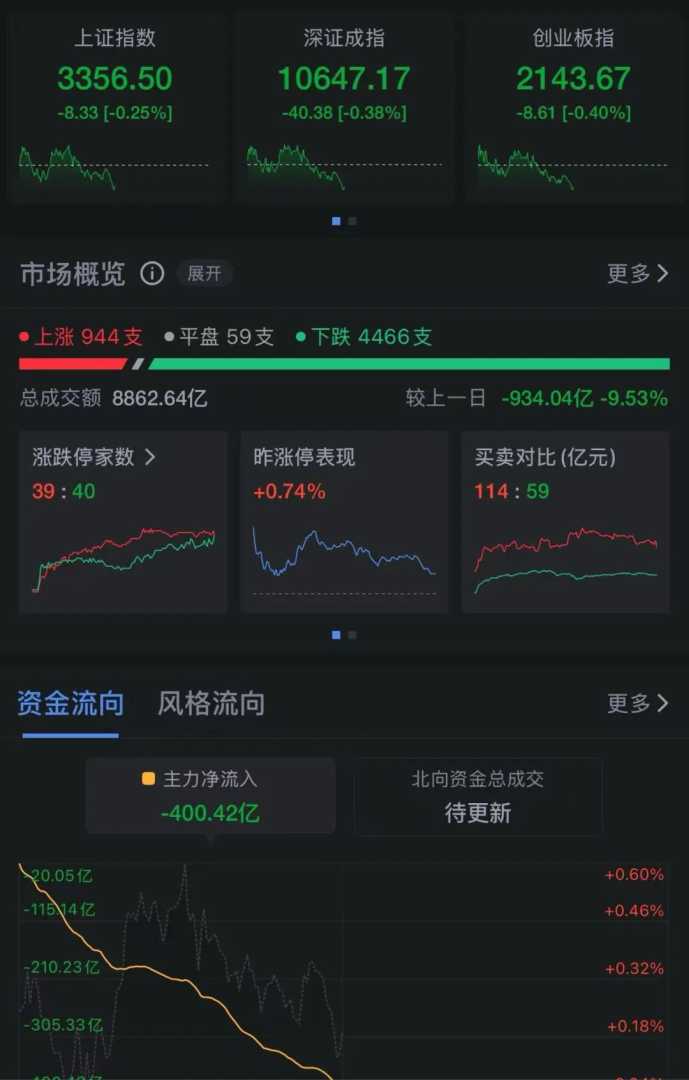Open 更多 for 资金流向
The width and height of the screenshot is (689, 1080).
637,704
